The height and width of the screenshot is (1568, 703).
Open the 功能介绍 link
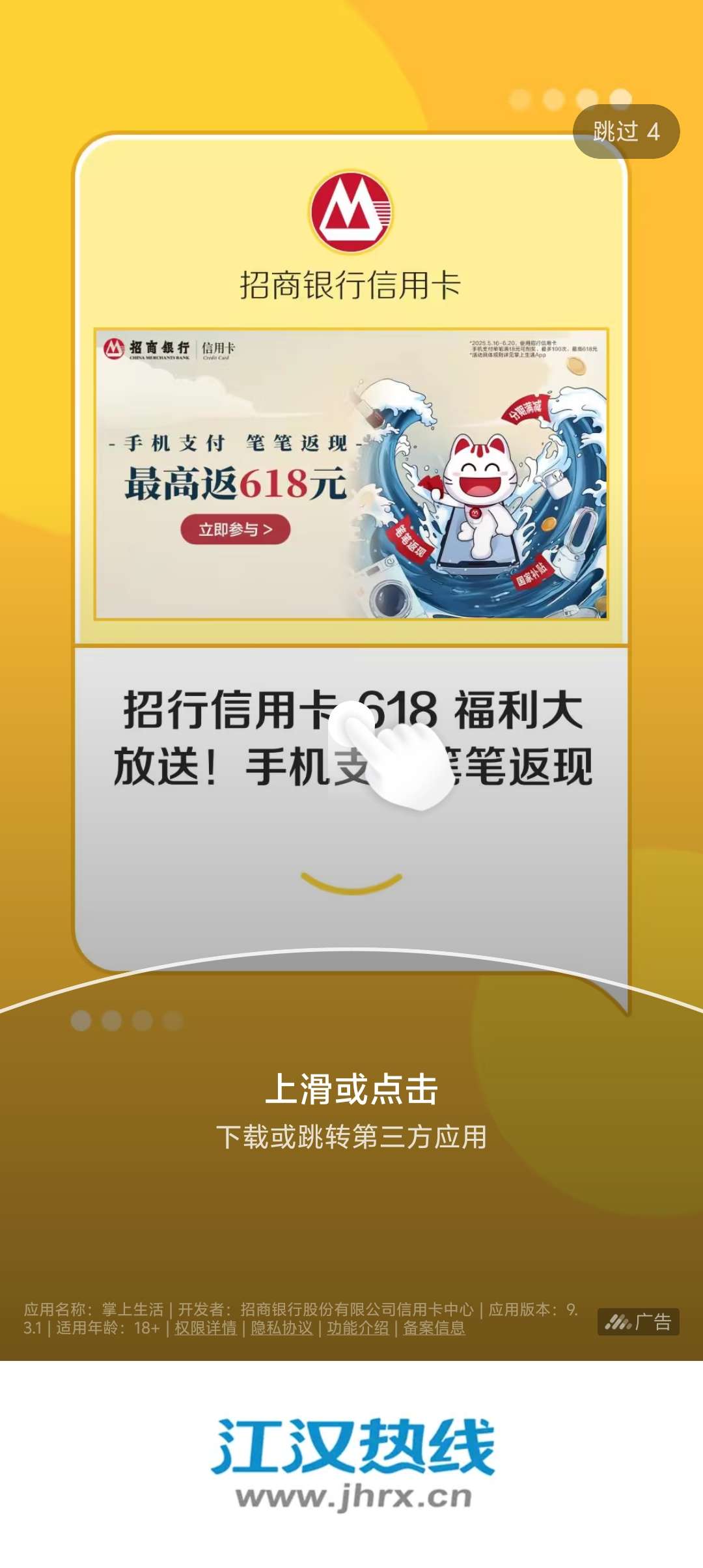[357, 1328]
